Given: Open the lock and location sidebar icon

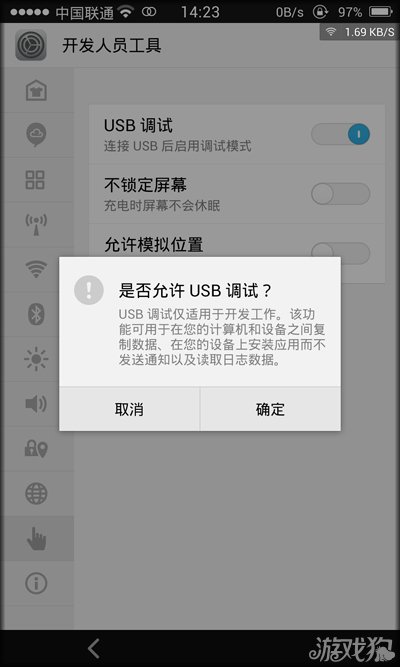Looking at the screenshot, I should (x=36, y=448).
